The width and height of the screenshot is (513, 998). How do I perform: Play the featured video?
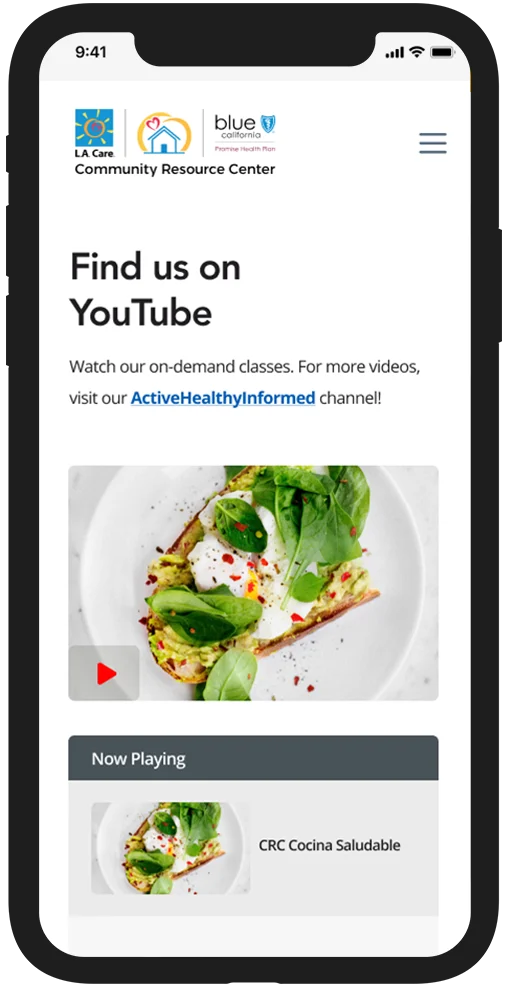[x=104, y=673]
